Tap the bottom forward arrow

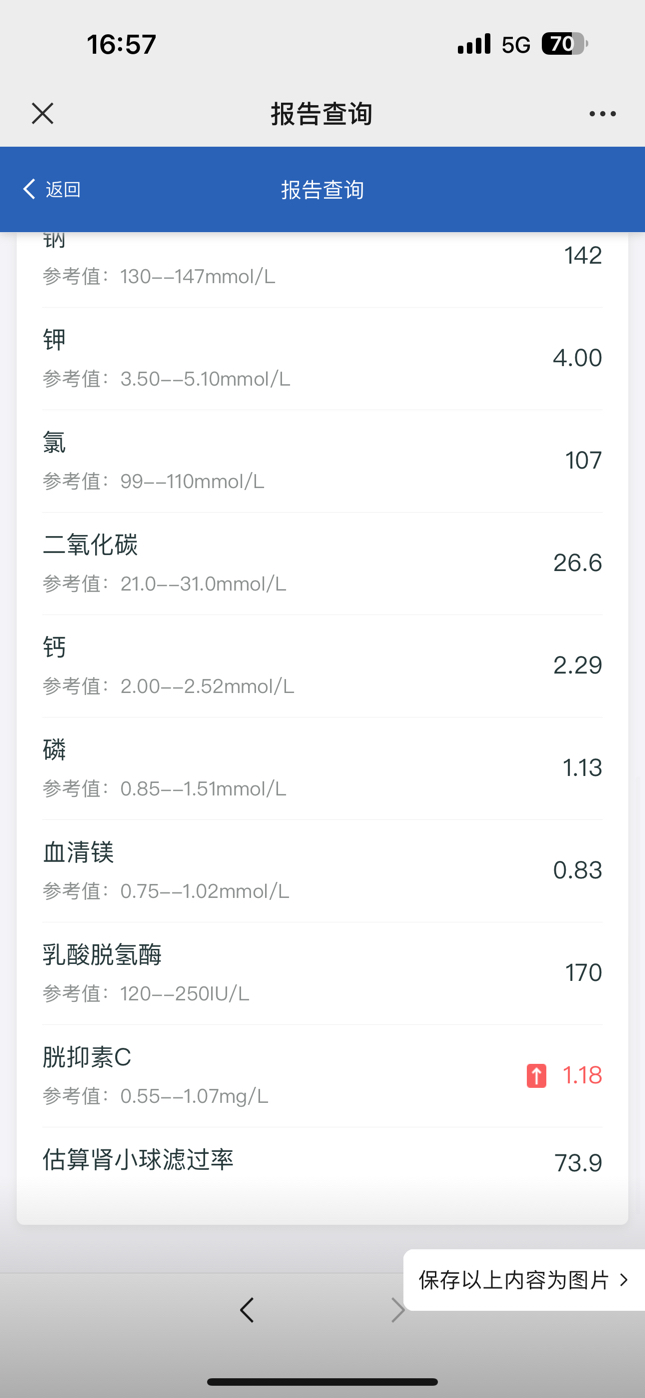coord(397,1310)
